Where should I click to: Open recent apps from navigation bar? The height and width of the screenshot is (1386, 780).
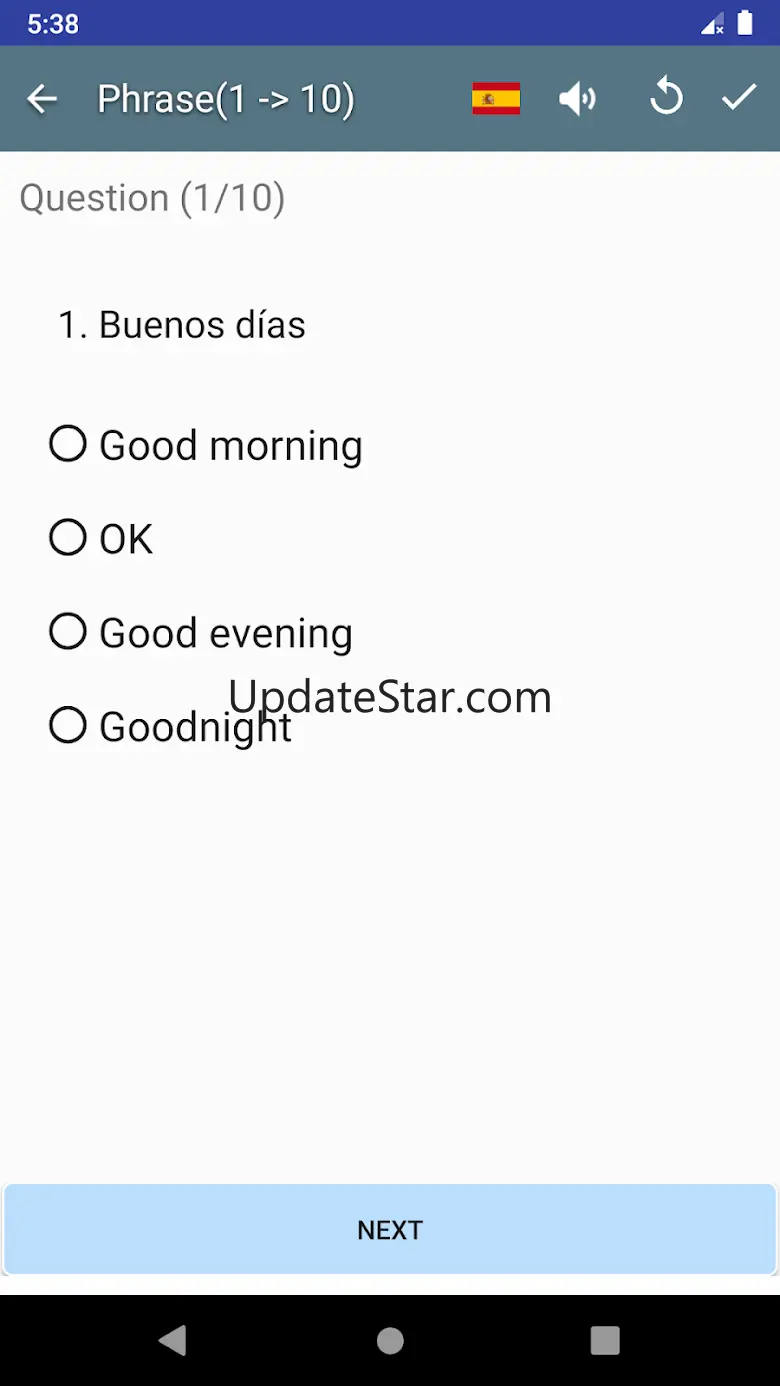[605, 1341]
